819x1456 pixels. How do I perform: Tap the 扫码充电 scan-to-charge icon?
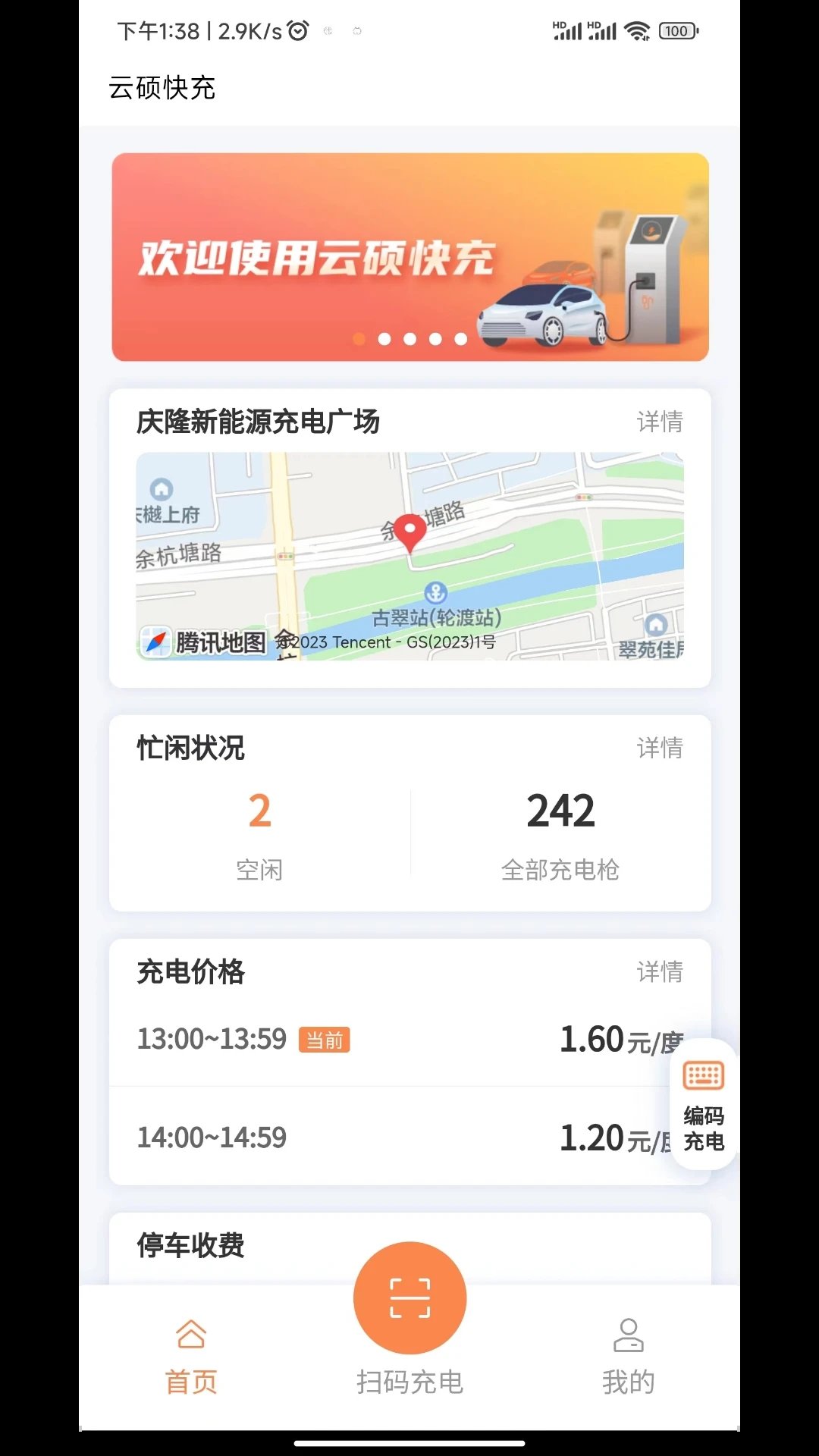click(409, 1298)
